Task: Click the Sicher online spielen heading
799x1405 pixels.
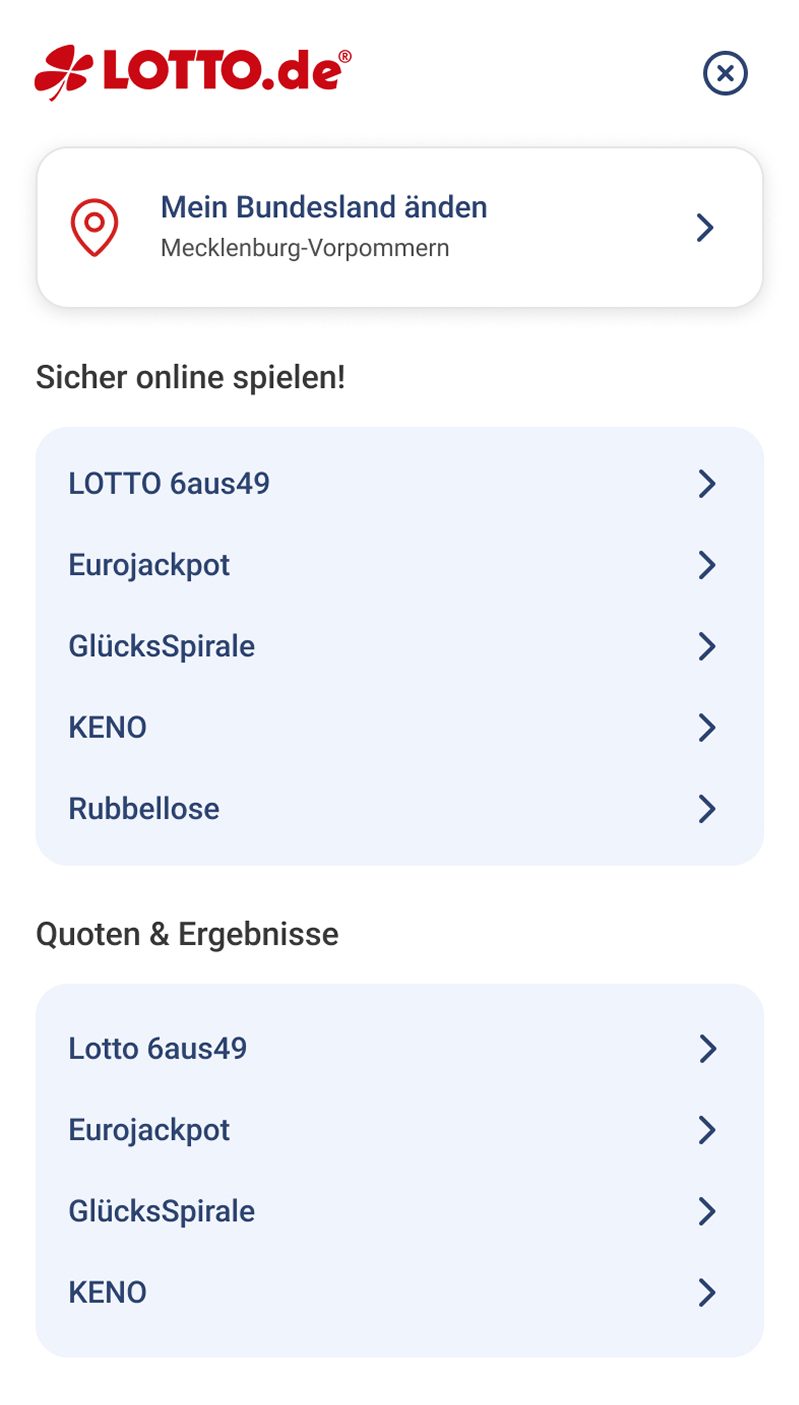Action: tap(191, 377)
